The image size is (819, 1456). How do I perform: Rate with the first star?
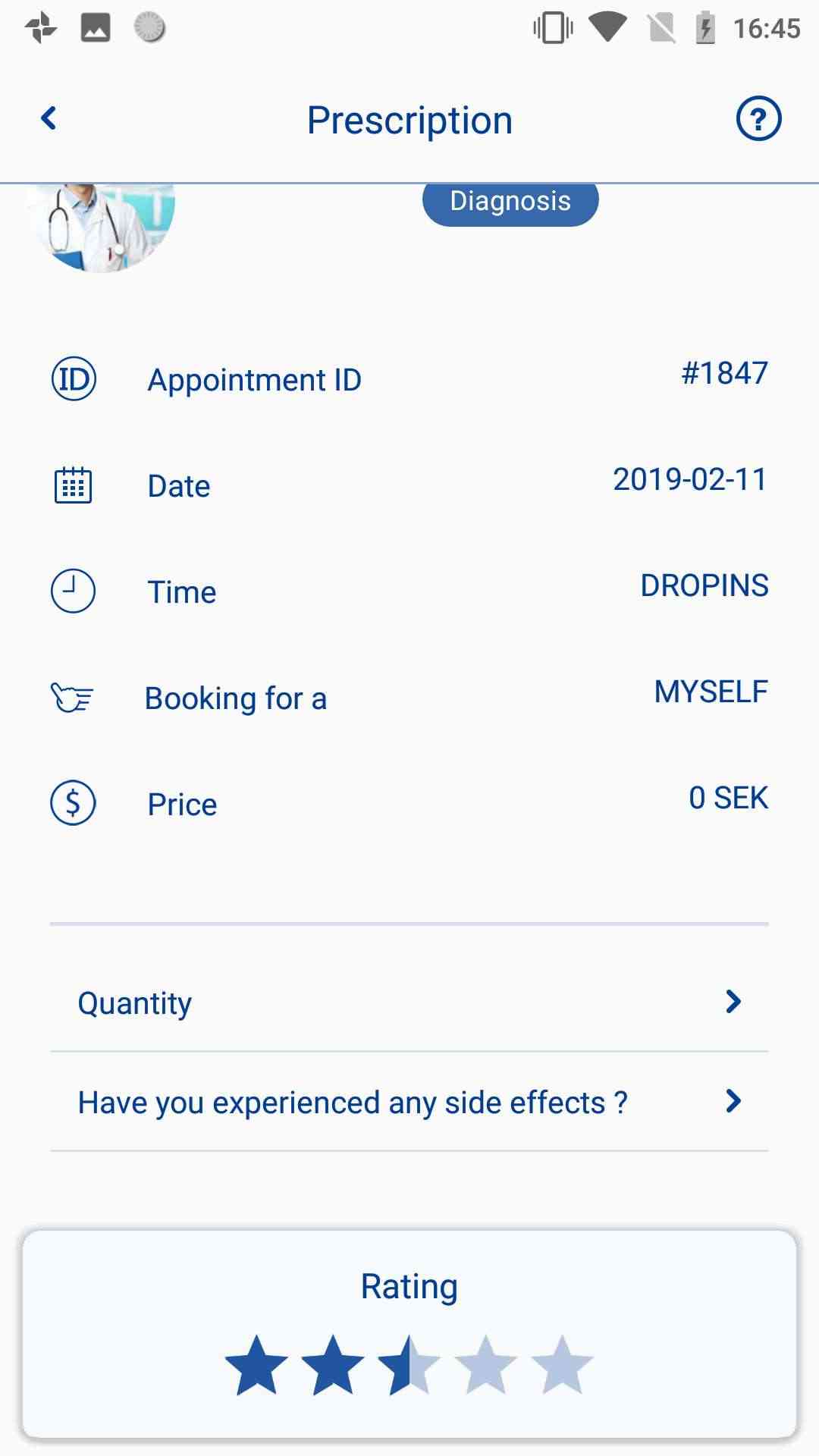pyautogui.click(x=256, y=1366)
